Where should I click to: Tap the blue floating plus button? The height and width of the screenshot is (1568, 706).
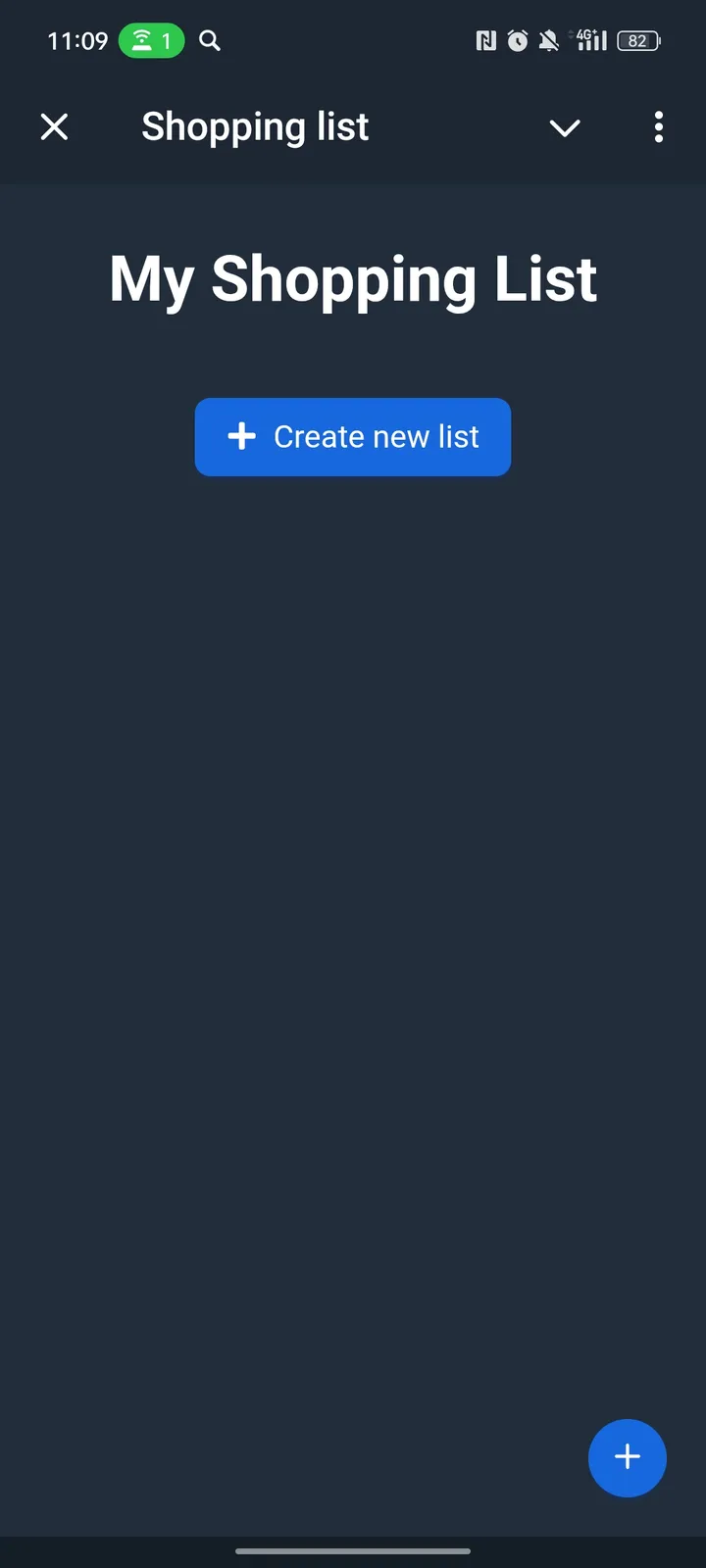pyautogui.click(x=628, y=1458)
